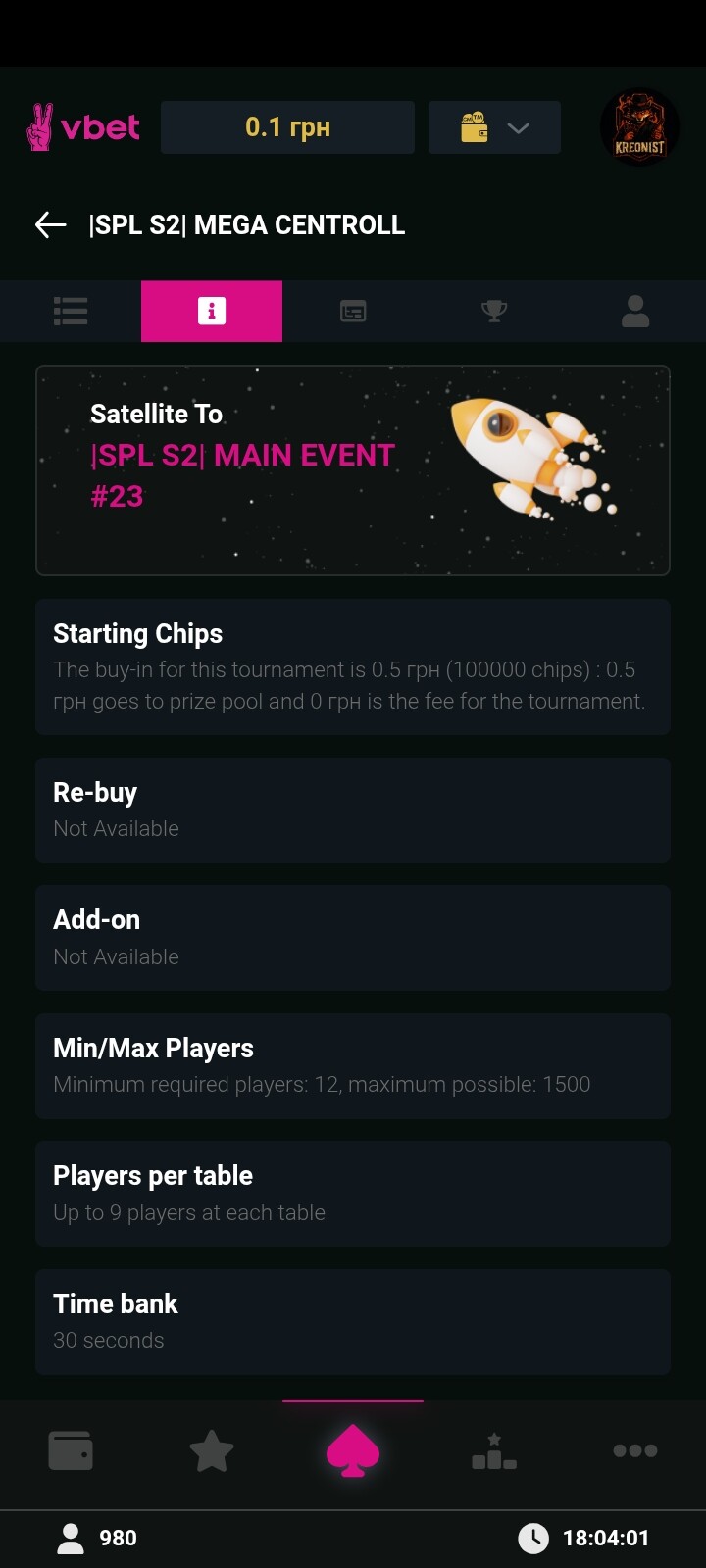Switch to the players tab
Image resolution: width=706 pixels, height=1568 pixels.
click(635, 311)
